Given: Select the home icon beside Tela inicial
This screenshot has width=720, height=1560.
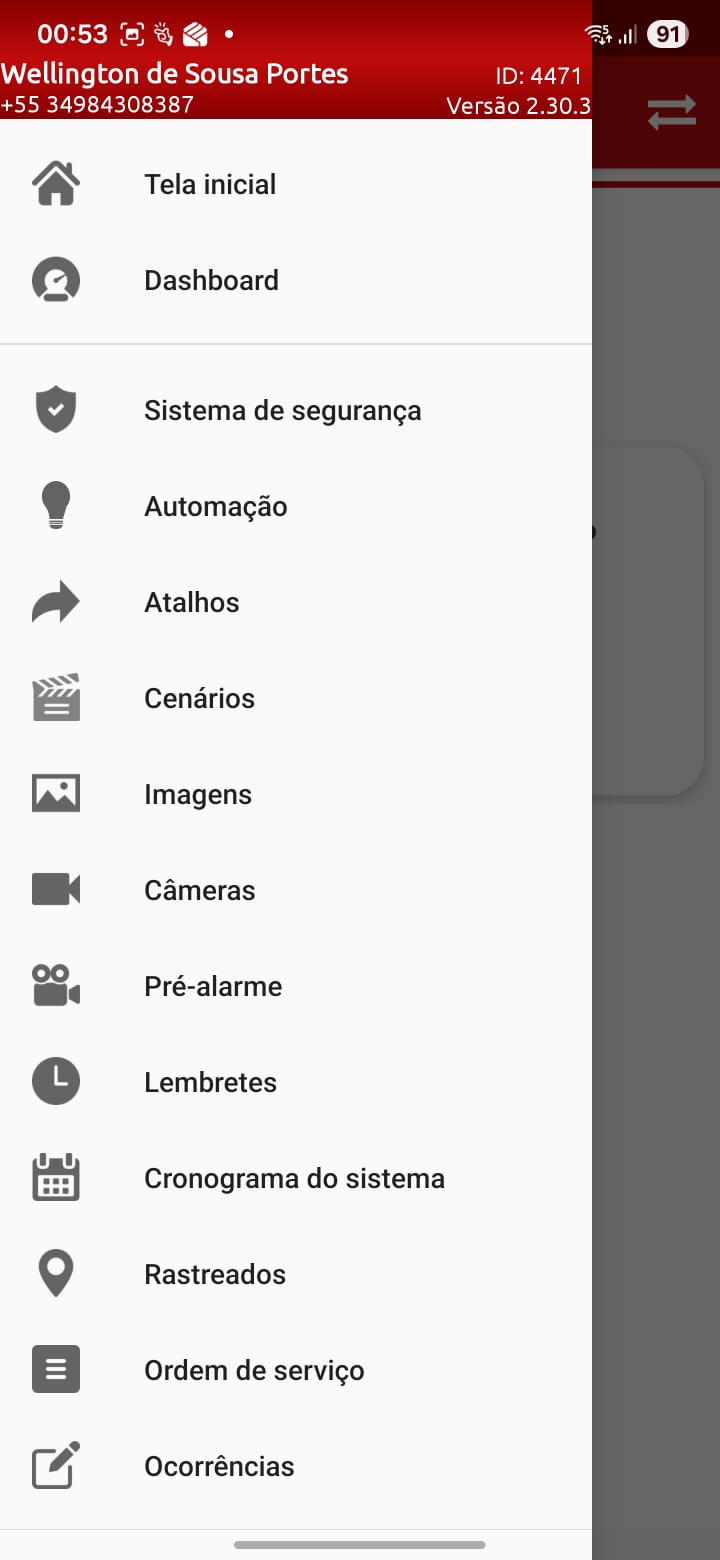Looking at the screenshot, I should (56, 184).
